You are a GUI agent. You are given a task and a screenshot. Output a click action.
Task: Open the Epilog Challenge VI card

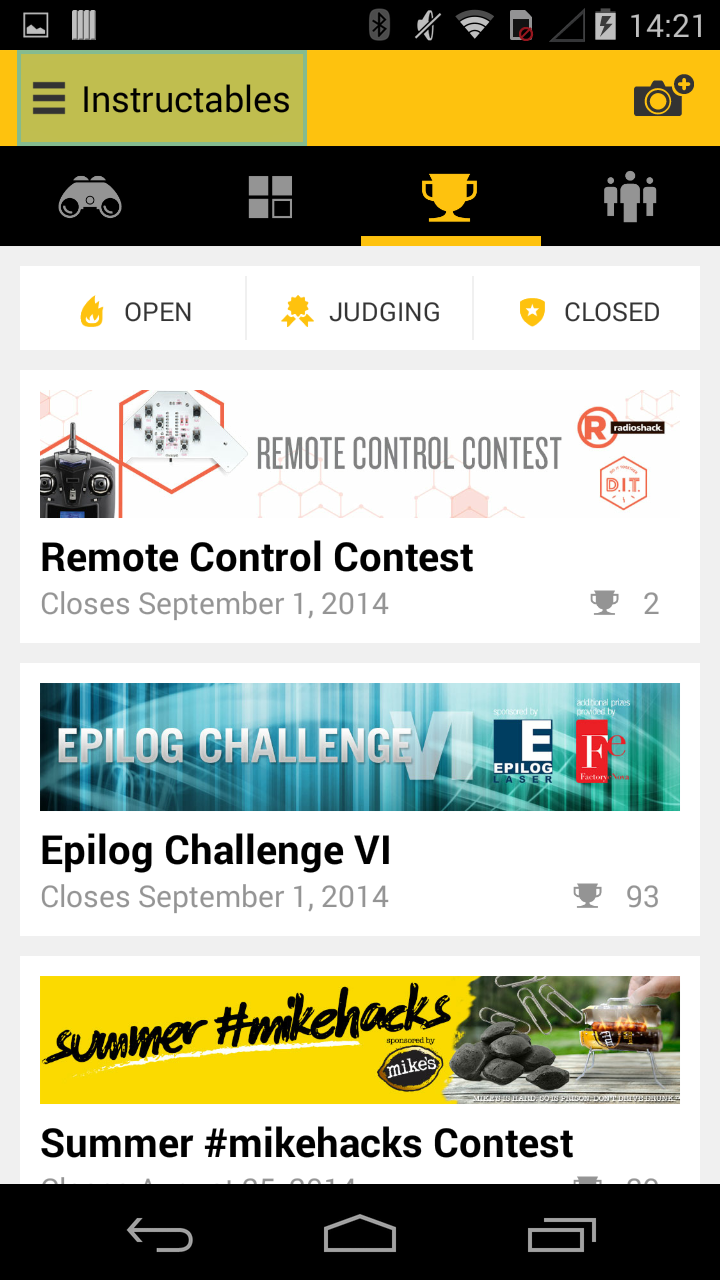point(360,799)
